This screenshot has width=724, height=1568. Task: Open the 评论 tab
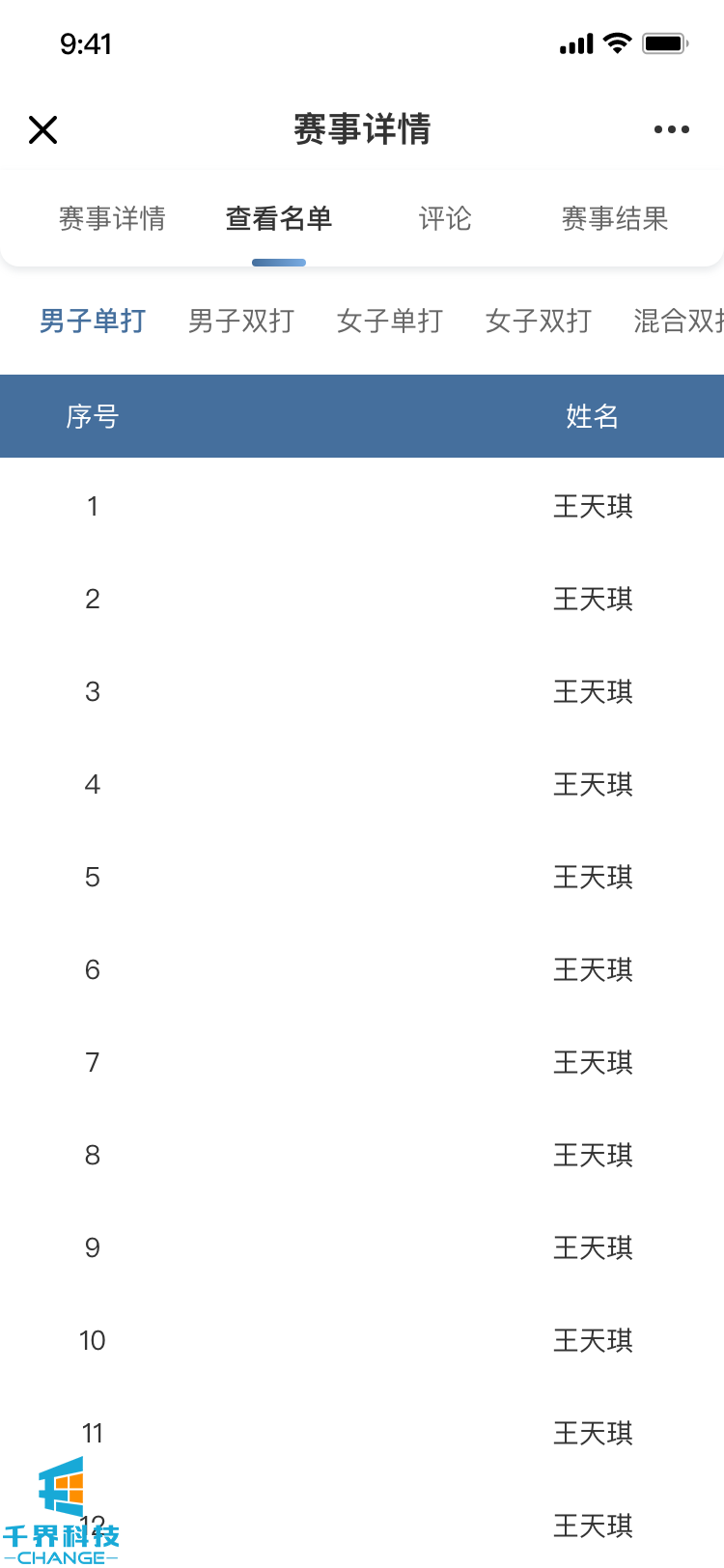click(445, 219)
